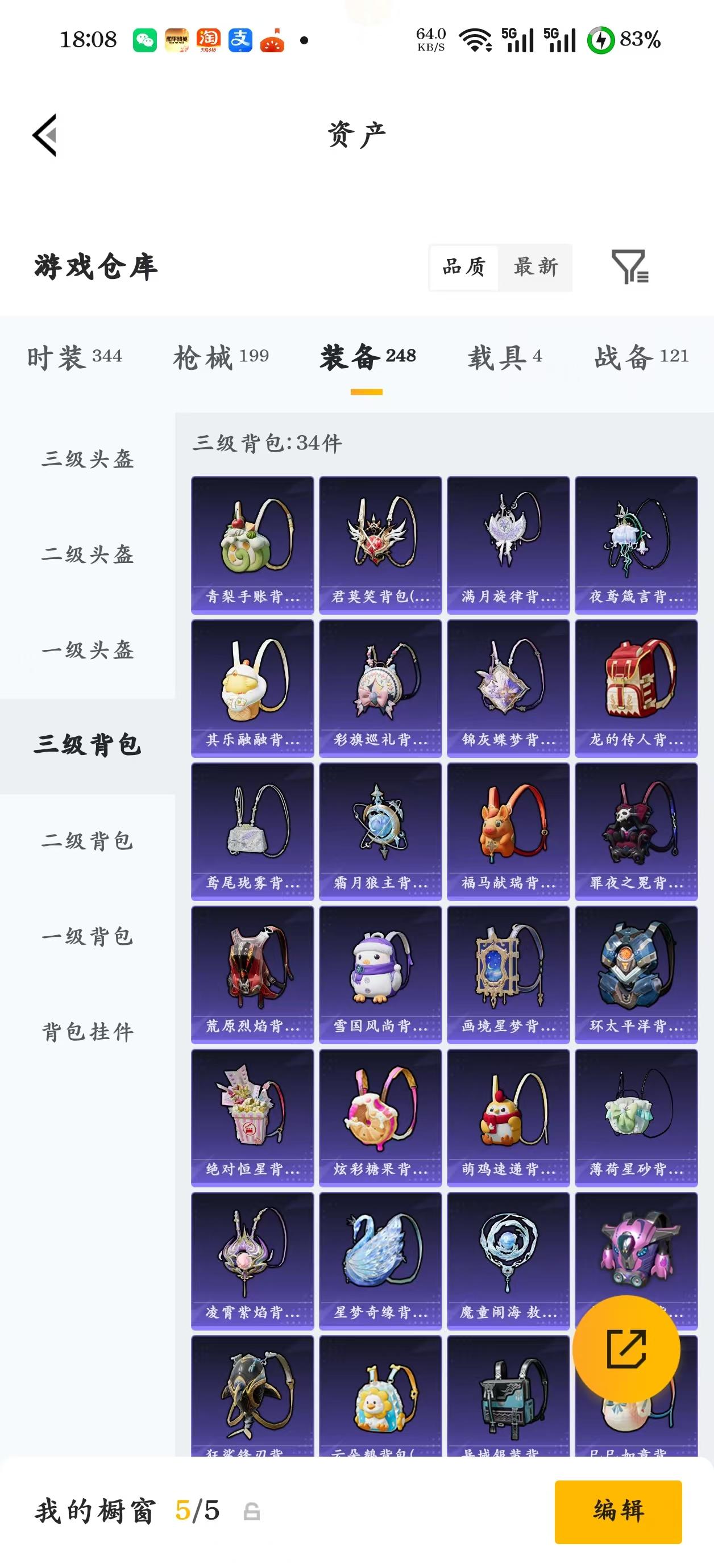The width and height of the screenshot is (714, 1568).
Task: Go back from the 资产 page
Action: [x=44, y=135]
